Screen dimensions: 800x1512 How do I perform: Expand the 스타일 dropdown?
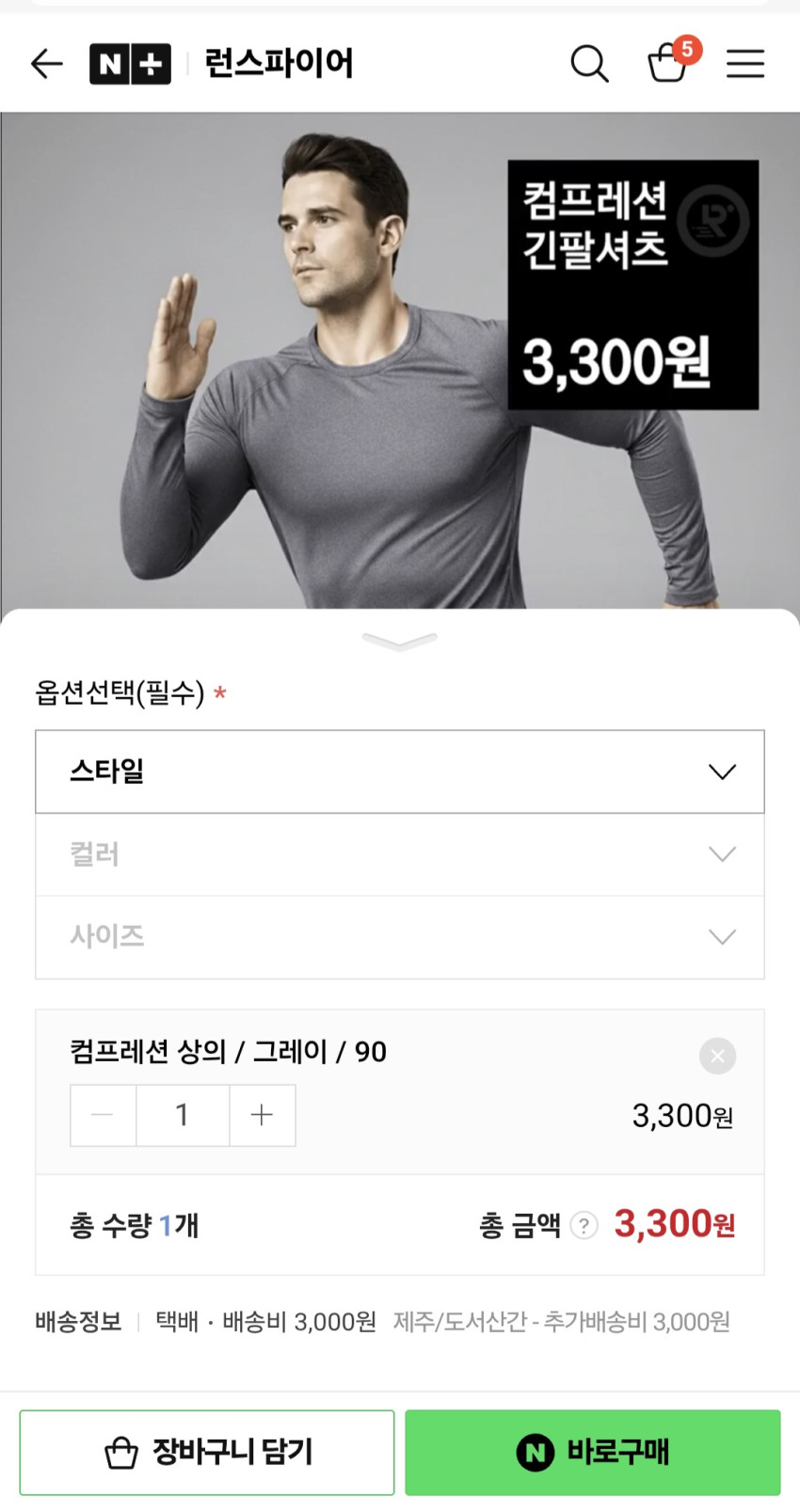(400, 772)
